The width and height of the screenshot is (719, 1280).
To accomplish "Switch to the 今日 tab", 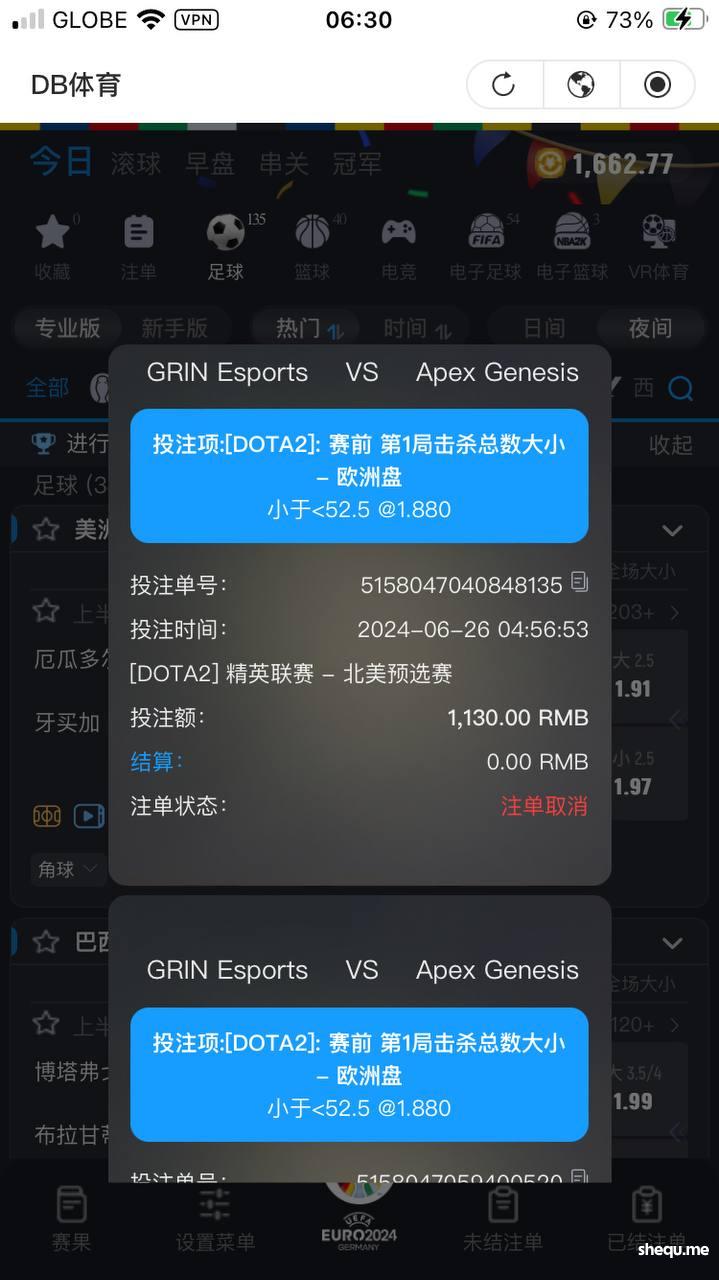I will point(60,162).
